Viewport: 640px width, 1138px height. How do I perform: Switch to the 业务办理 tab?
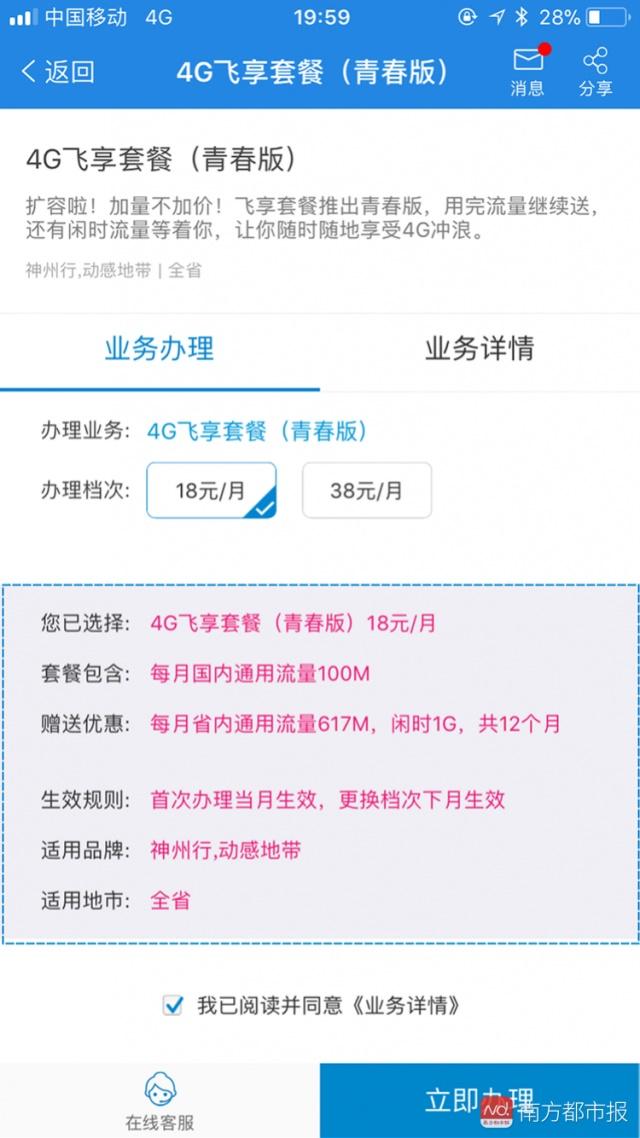(x=159, y=349)
